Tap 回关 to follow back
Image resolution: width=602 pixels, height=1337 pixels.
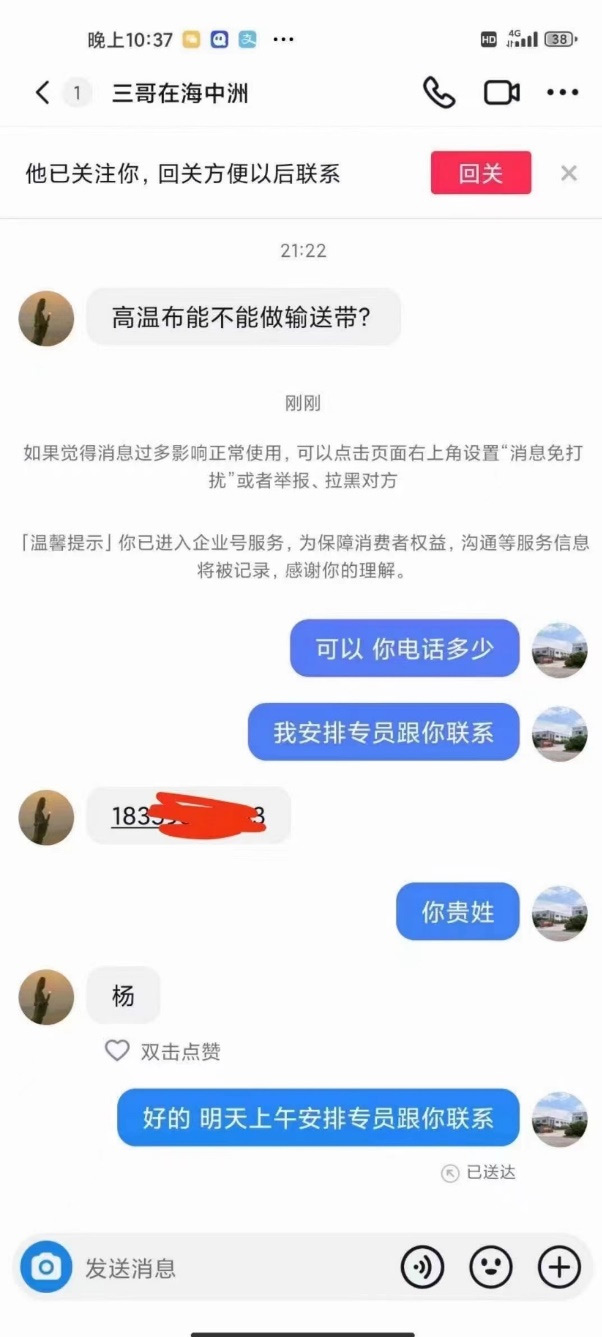tap(480, 173)
